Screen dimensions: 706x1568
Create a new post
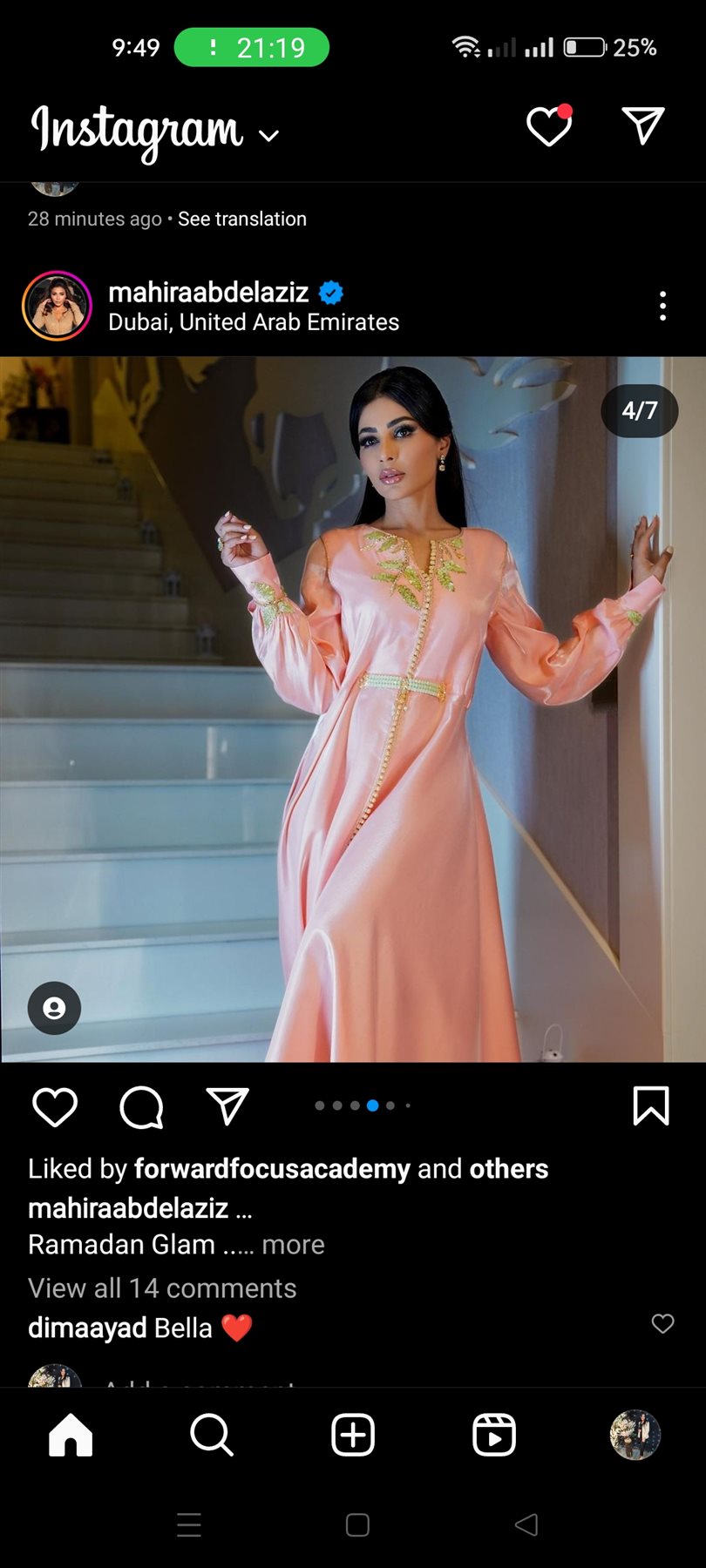353,1435
